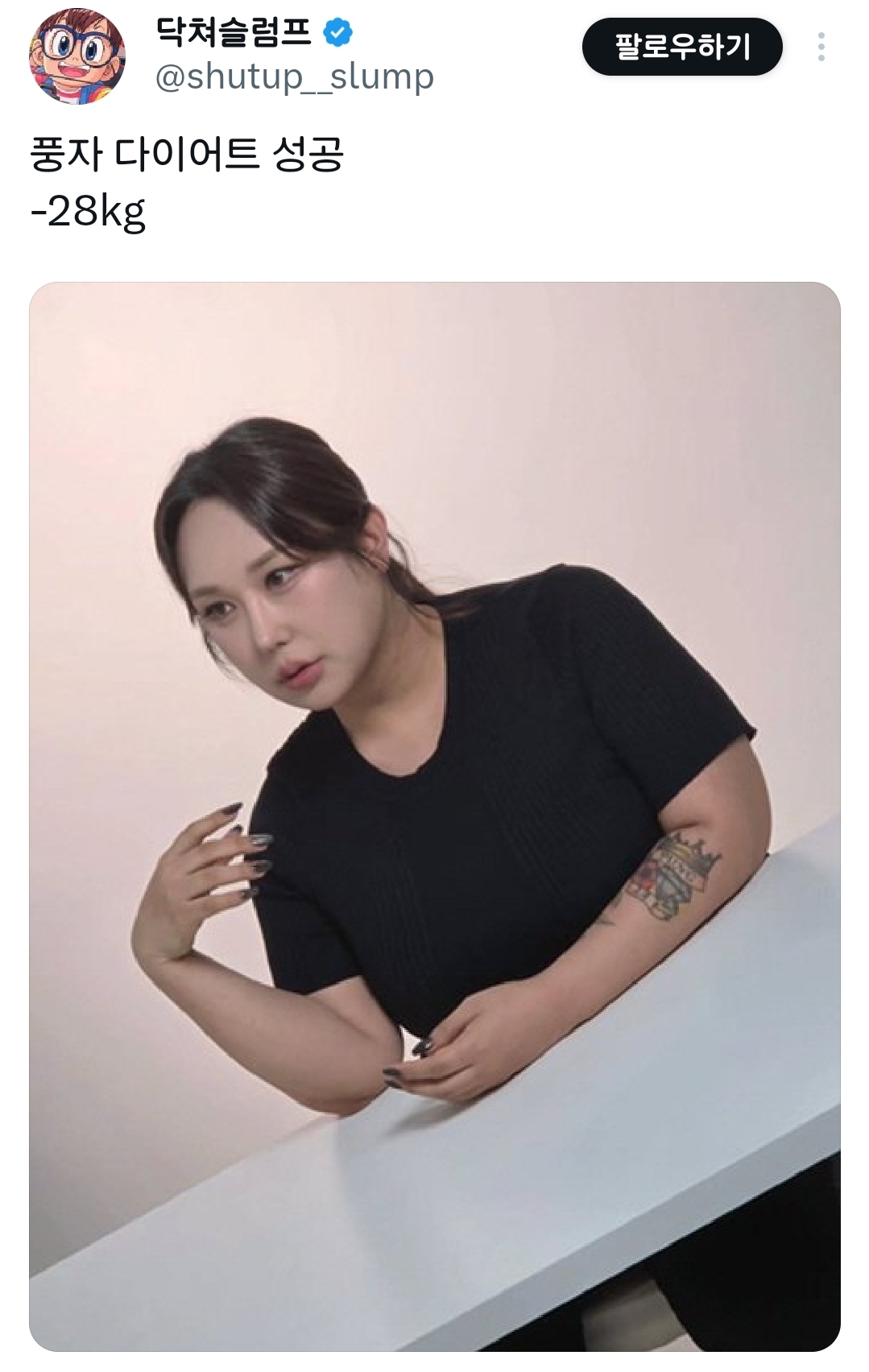Open the attached photo in the tweet

(x=435, y=817)
